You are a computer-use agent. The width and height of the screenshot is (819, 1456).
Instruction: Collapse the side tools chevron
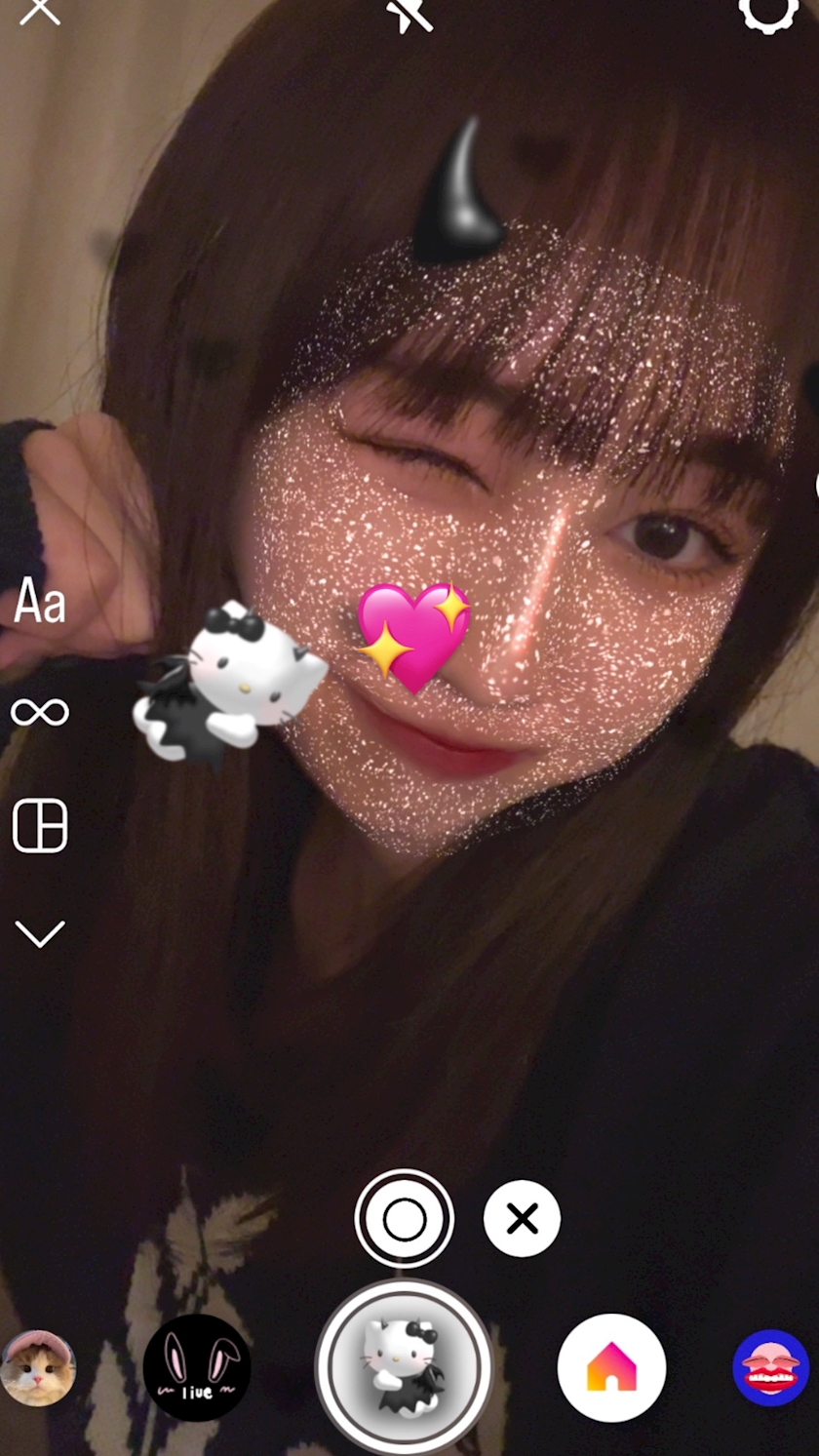(40, 933)
